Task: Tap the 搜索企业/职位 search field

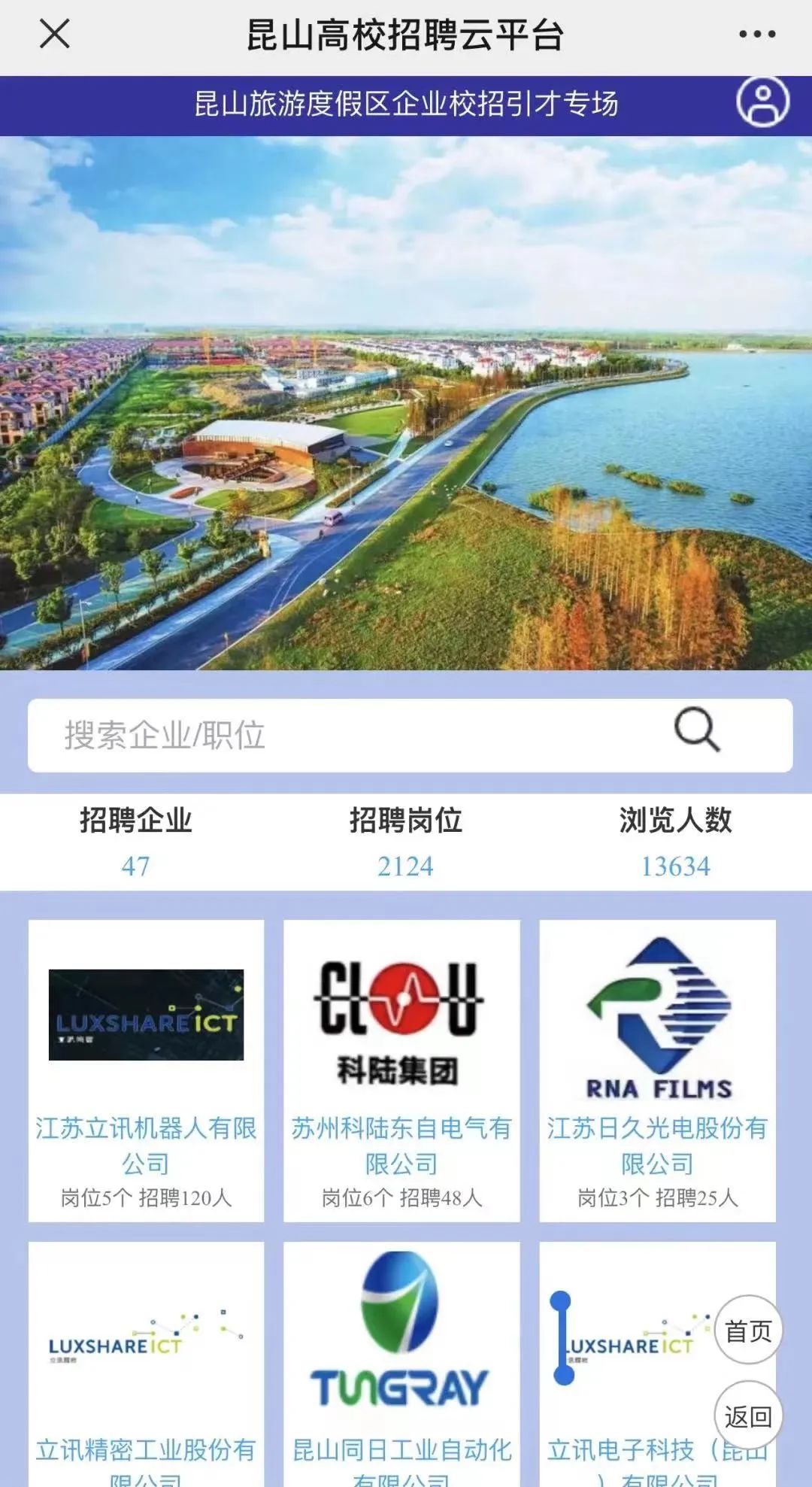Action: tap(410, 735)
